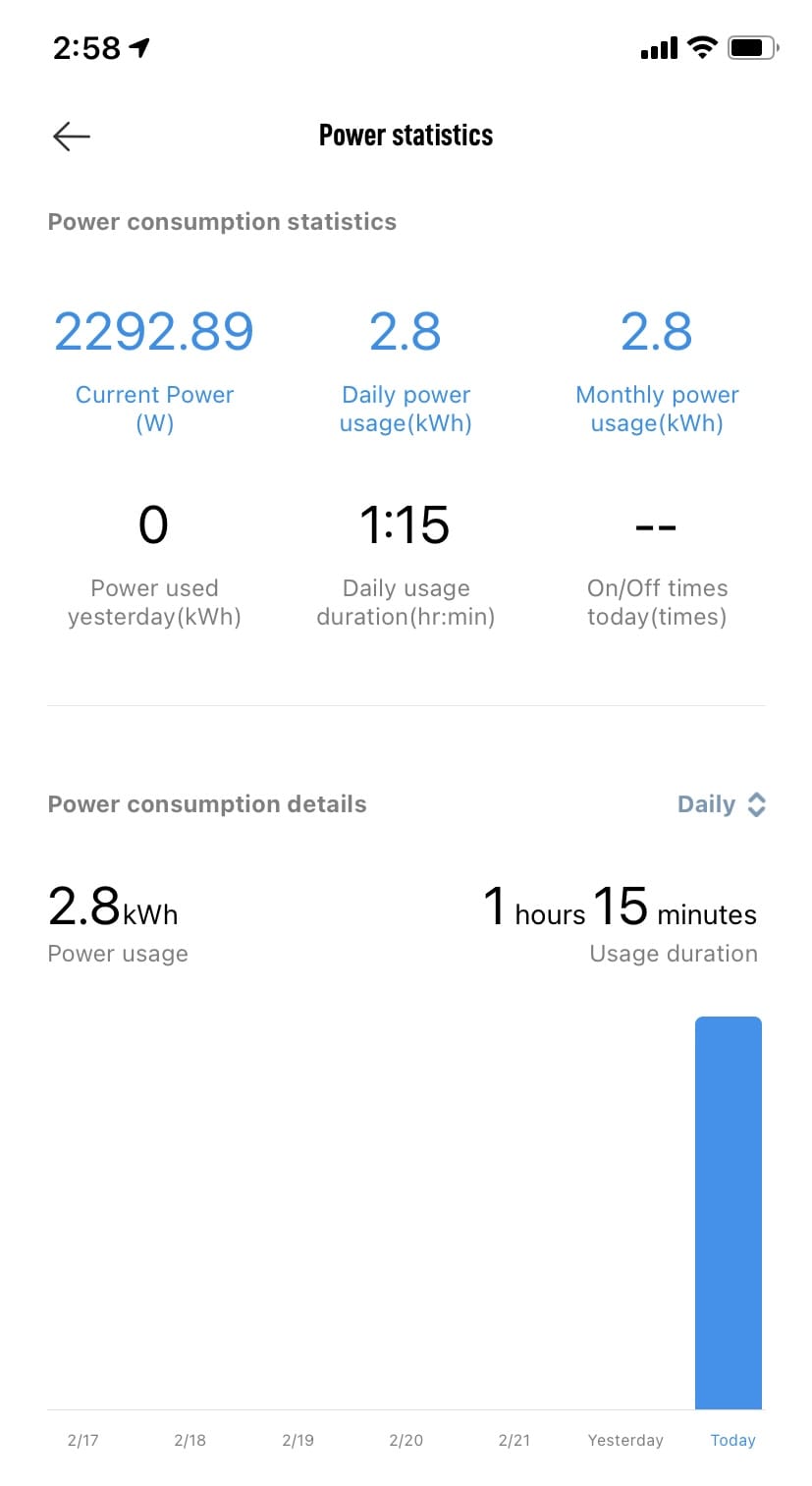Image resolution: width=812 pixels, height=1486 pixels.
Task: Select the 2/19 date label
Action: (x=298, y=1440)
